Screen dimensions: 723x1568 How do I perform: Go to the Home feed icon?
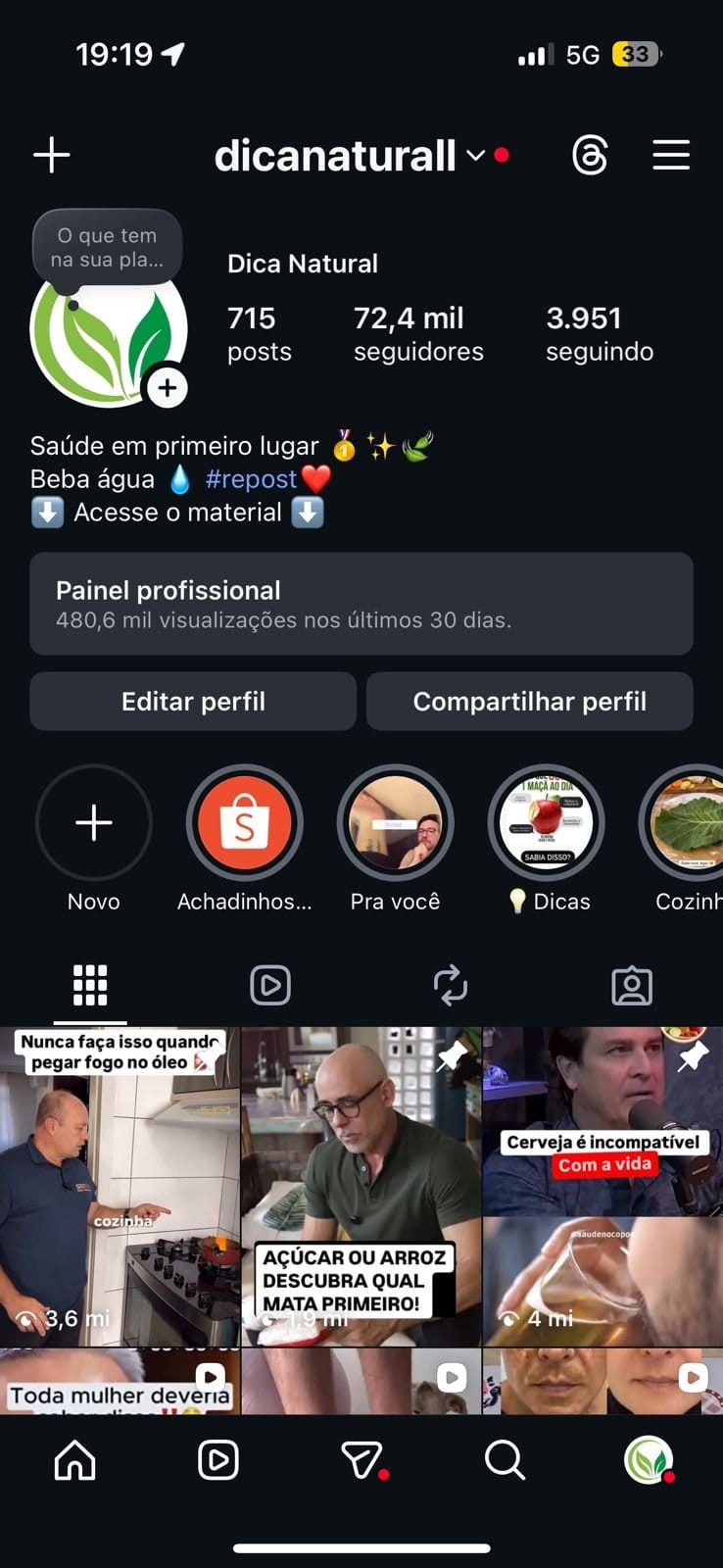pos(73,1459)
